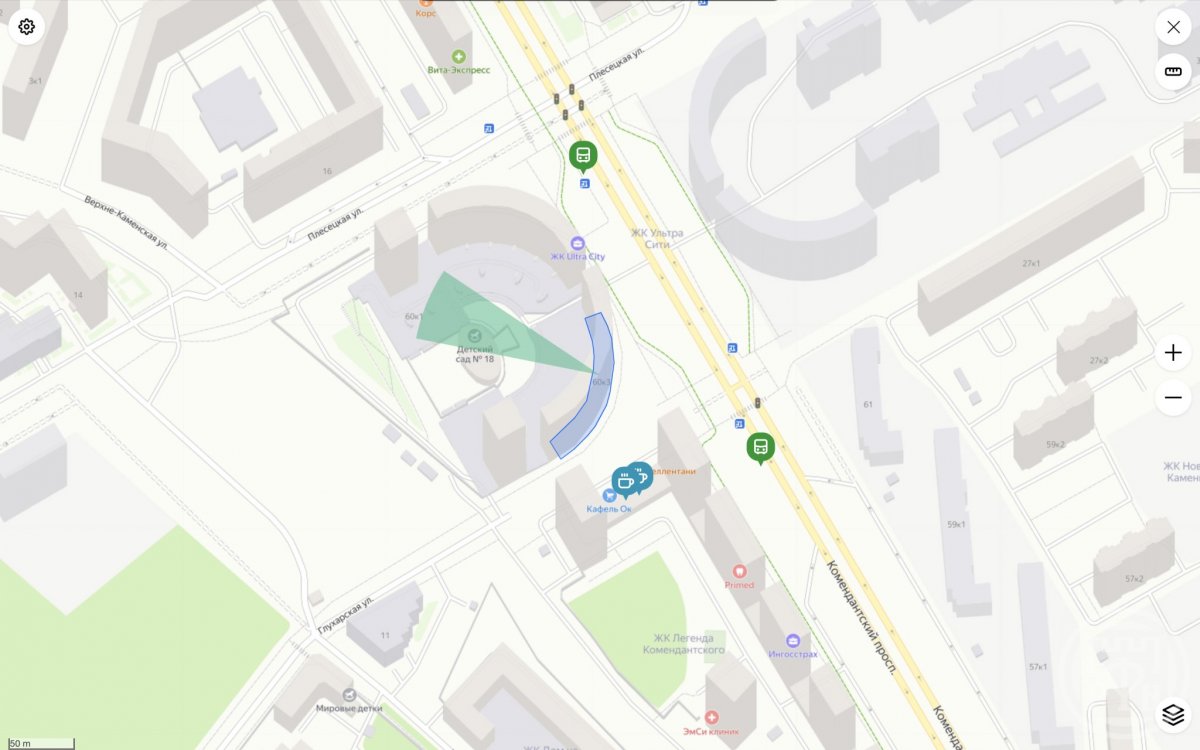
Task: Open the Вита-Экспресс pharmacy marker
Action: point(458,57)
